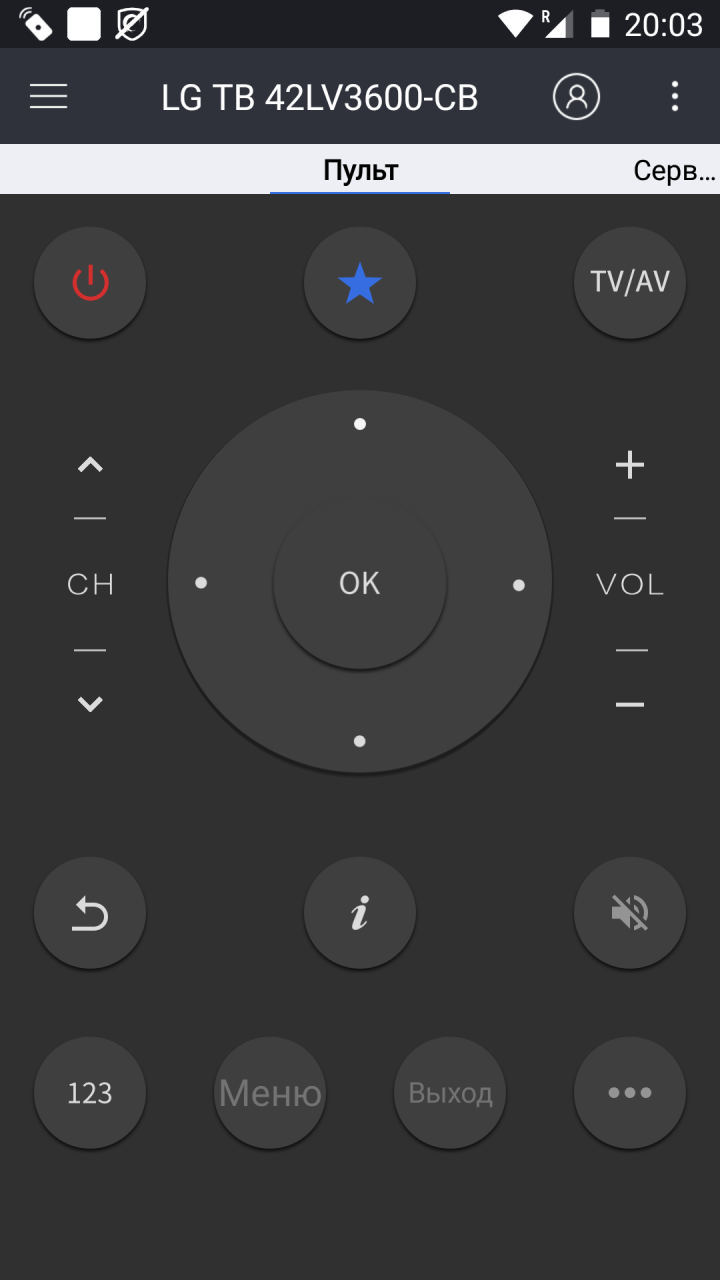Image resolution: width=720 pixels, height=1280 pixels.
Task: Toggle the TV power button
Action: [90, 283]
